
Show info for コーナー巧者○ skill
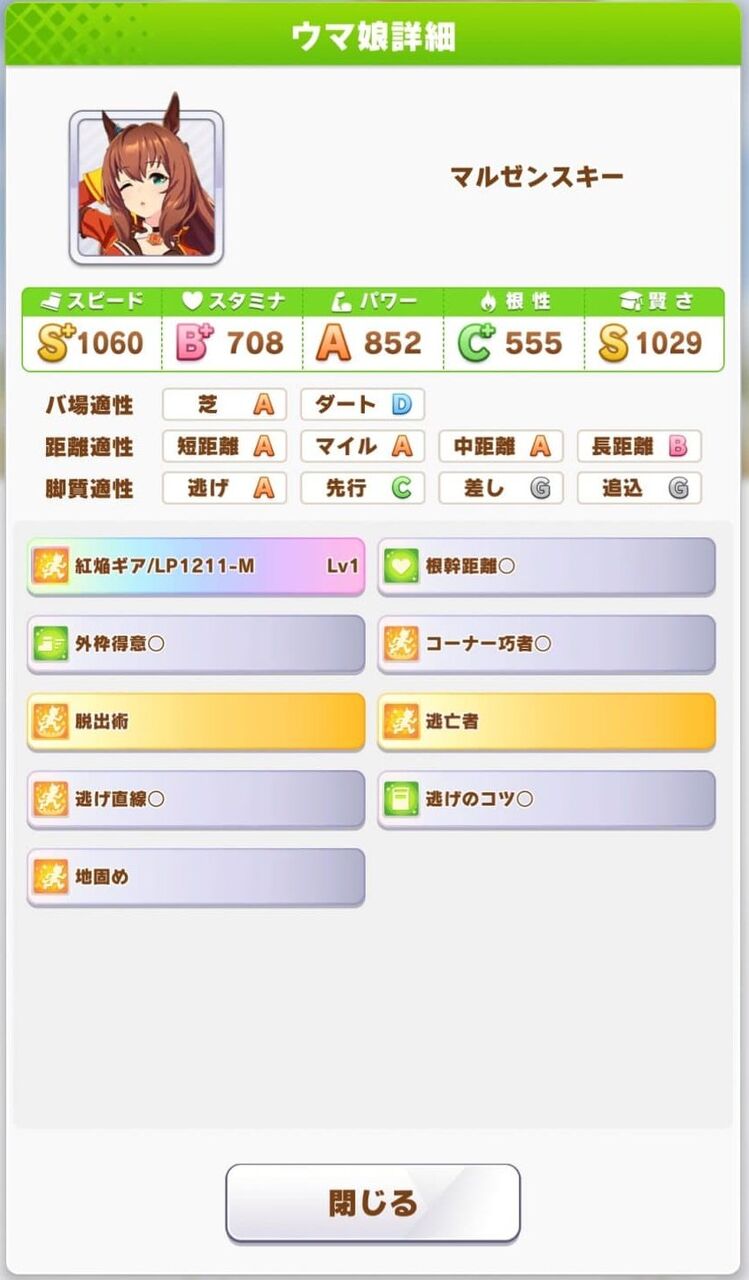(x=546, y=644)
